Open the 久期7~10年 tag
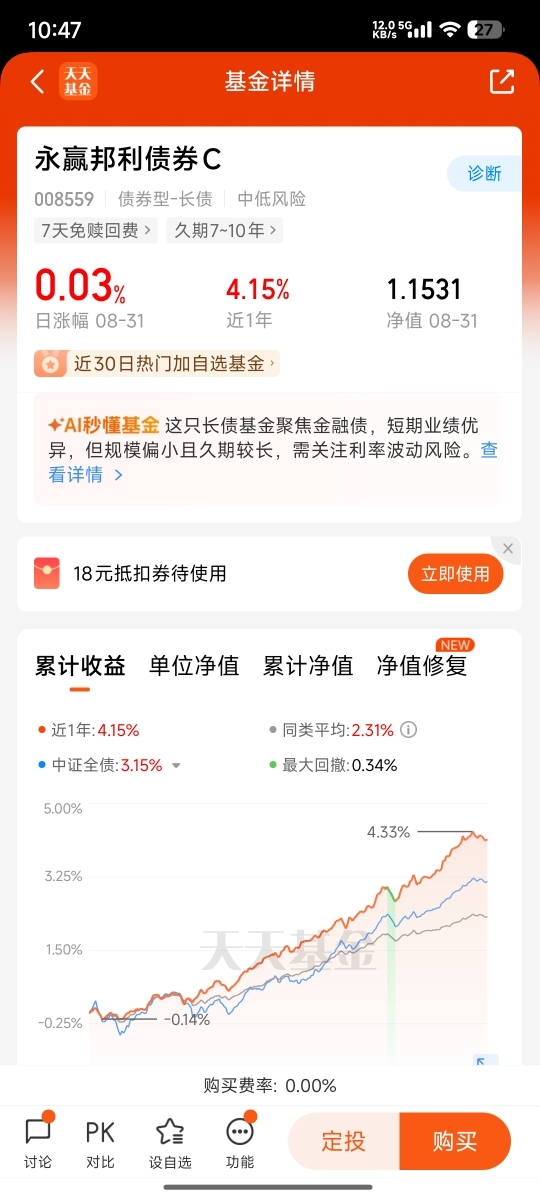The width and height of the screenshot is (540, 1200). [225, 230]
